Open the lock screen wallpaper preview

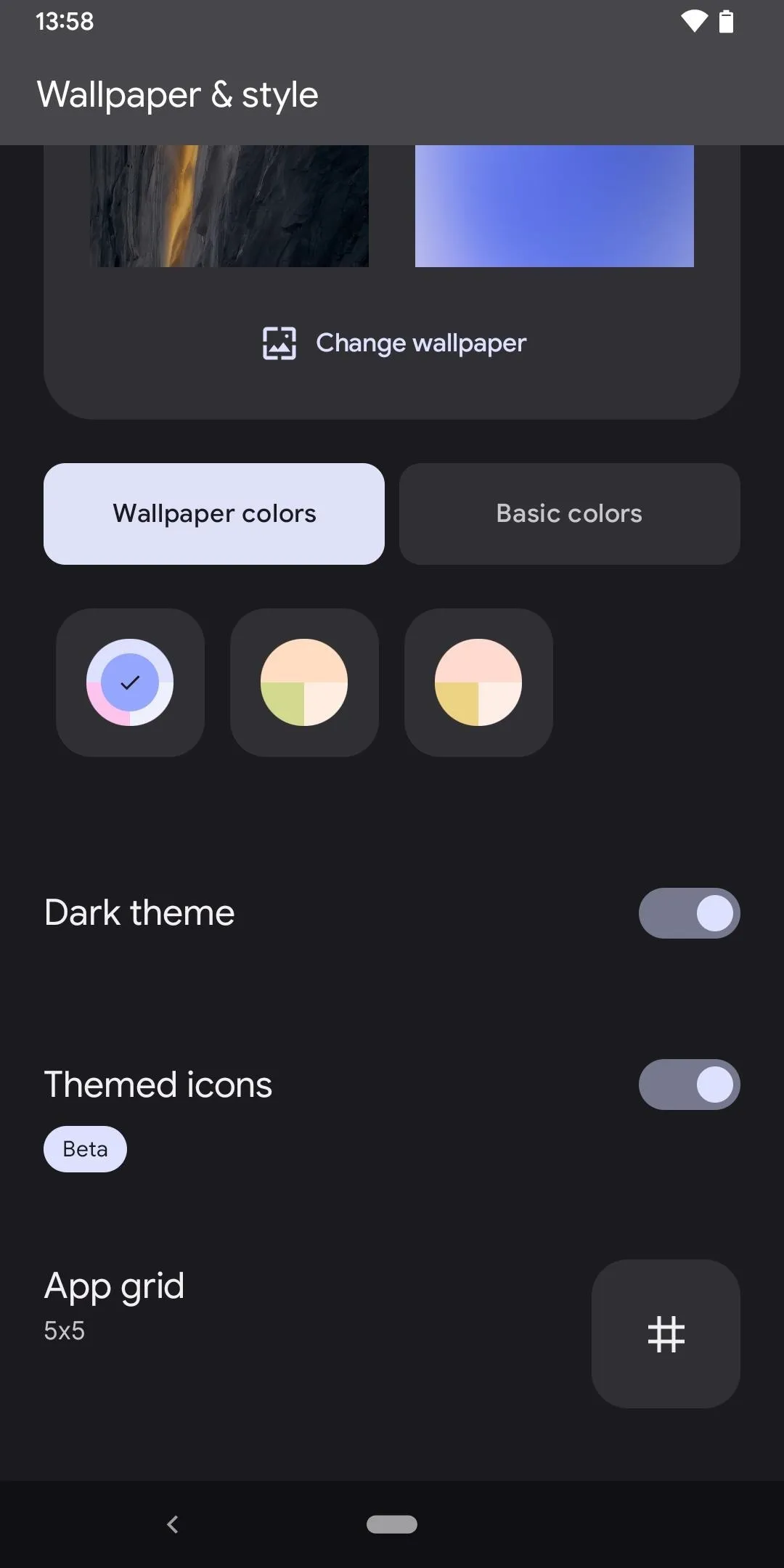pos(229,206)
